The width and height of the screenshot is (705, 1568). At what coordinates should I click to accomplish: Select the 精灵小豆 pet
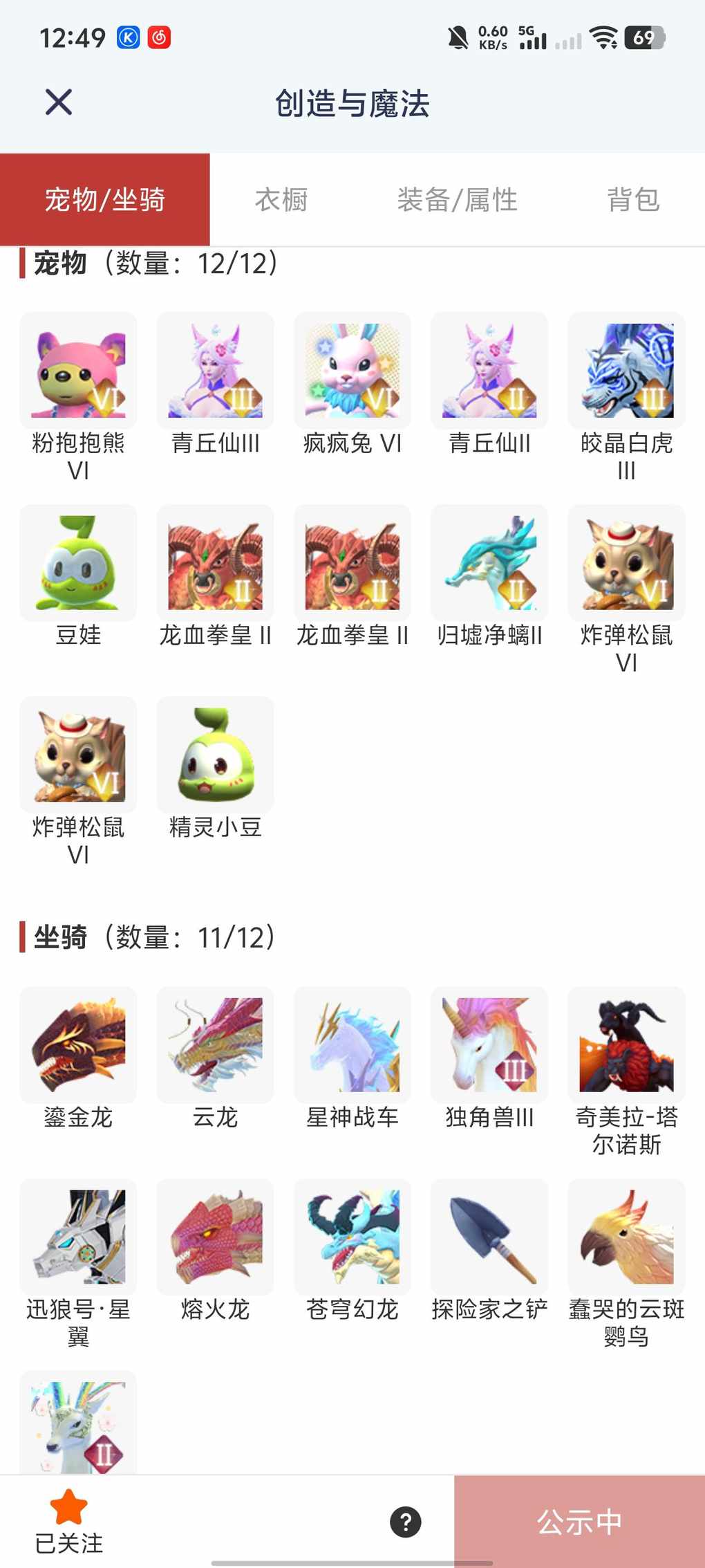[215, 755]
